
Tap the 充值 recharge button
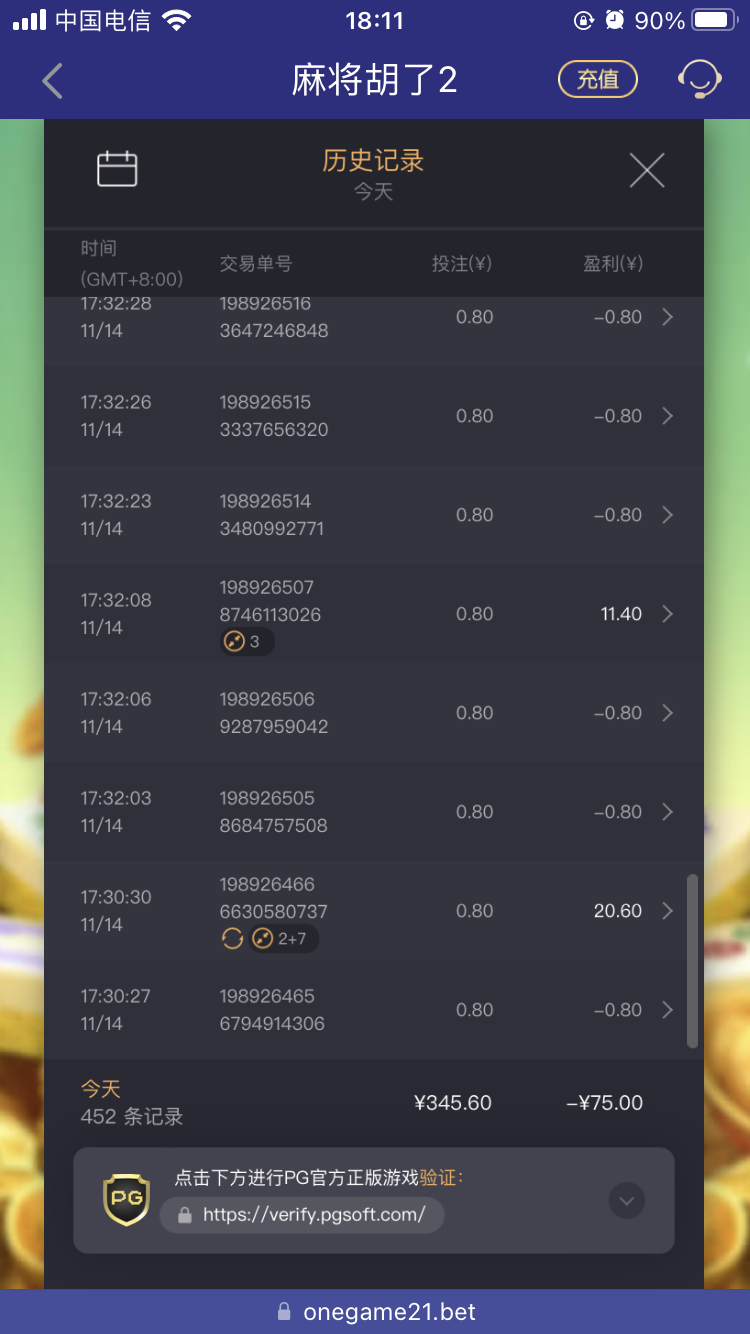[598, 80]
